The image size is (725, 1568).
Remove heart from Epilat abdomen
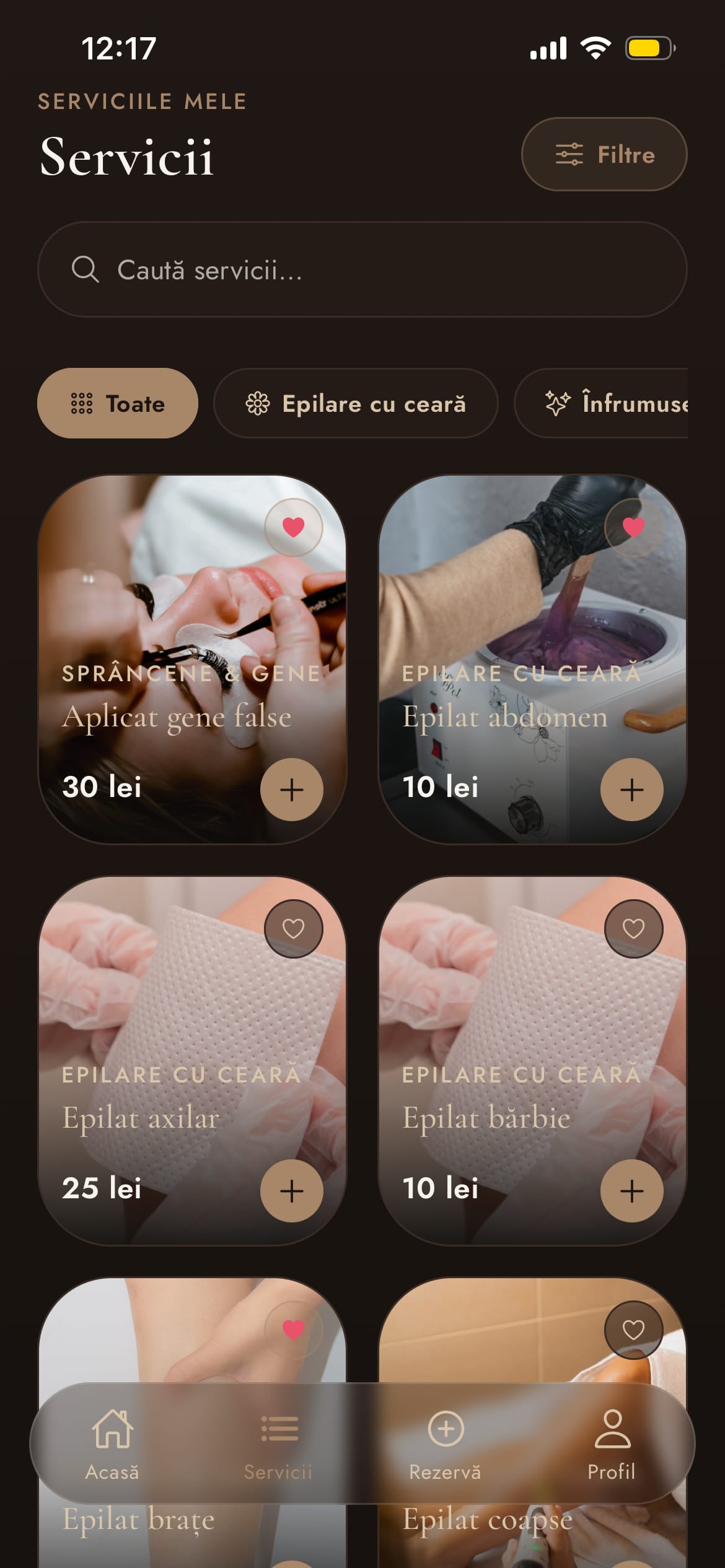point(633,527)
